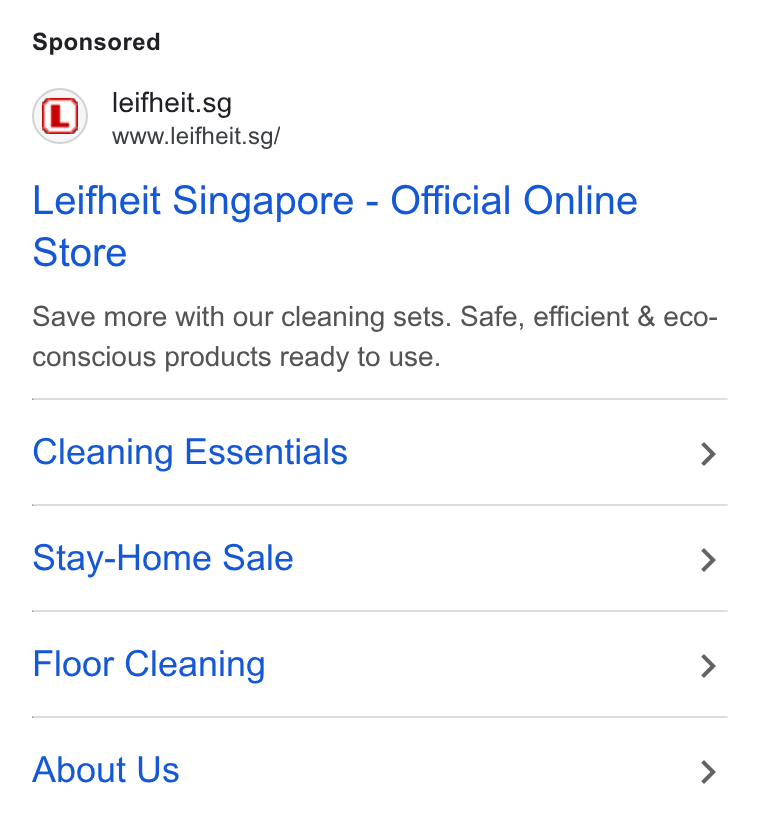Screen dimensions: 760x822
Task: Open the Leifheit Singapore Official Online Store headline
Action: [x=335, y=226]
